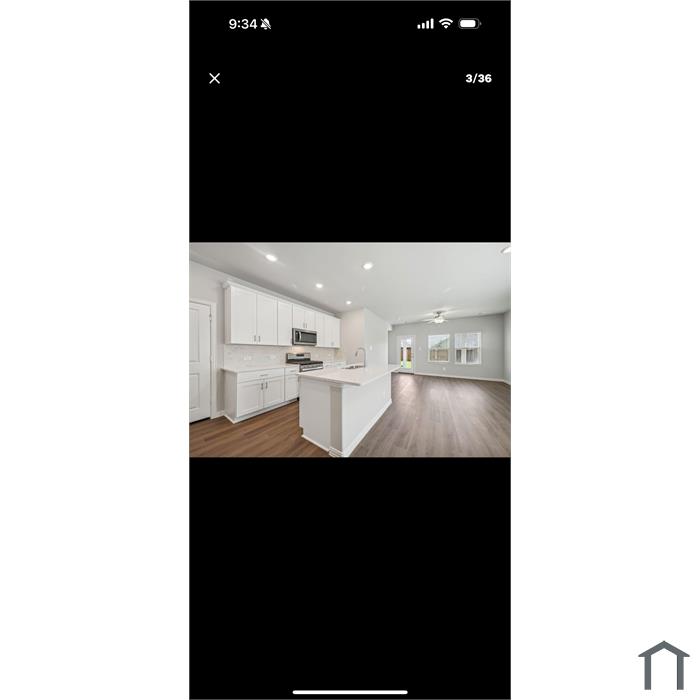Close the photo viewer
Viewport: 700px width, 700px height.
214,78
